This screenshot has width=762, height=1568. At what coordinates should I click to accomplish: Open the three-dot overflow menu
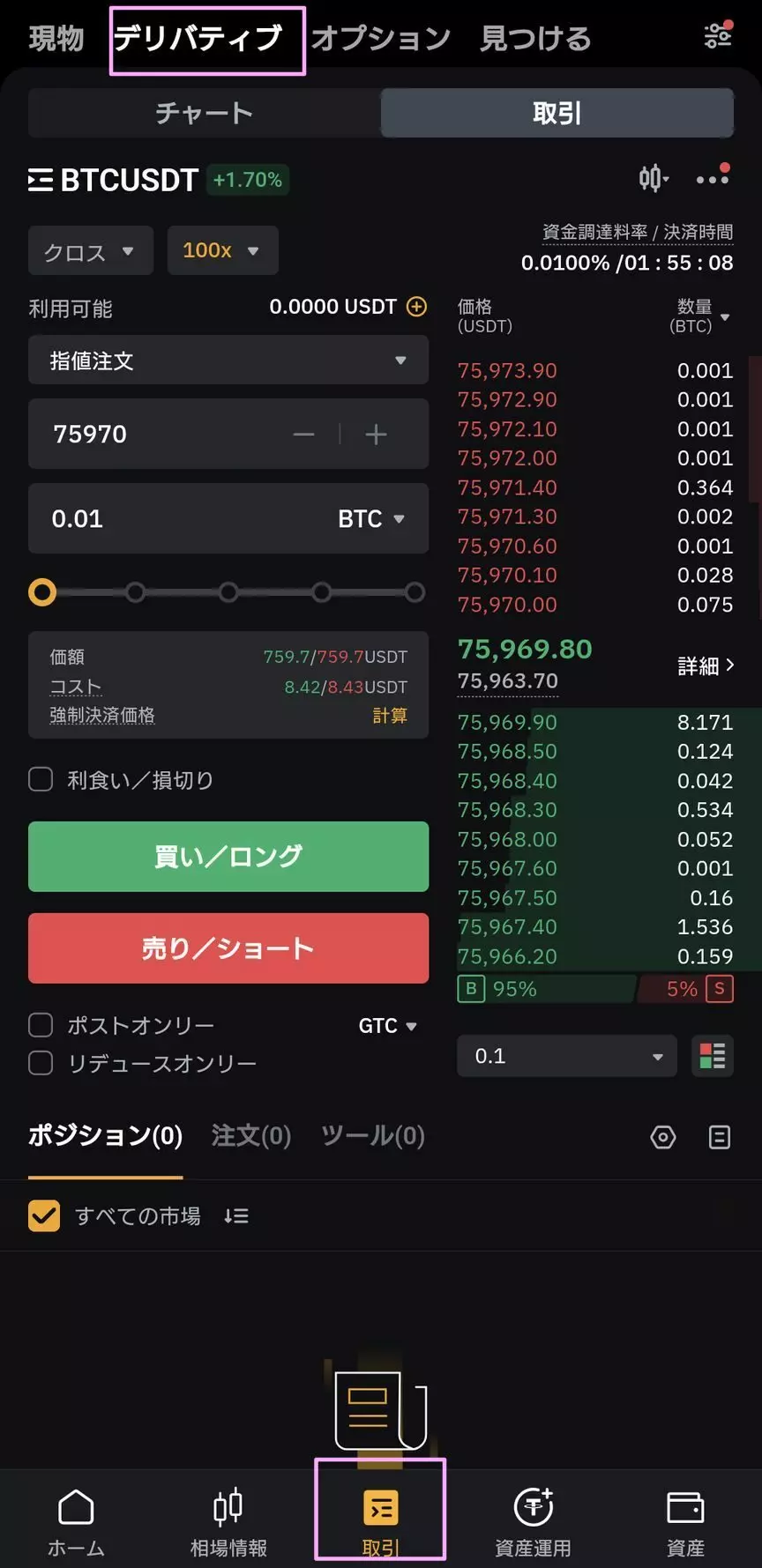[713, 178]
